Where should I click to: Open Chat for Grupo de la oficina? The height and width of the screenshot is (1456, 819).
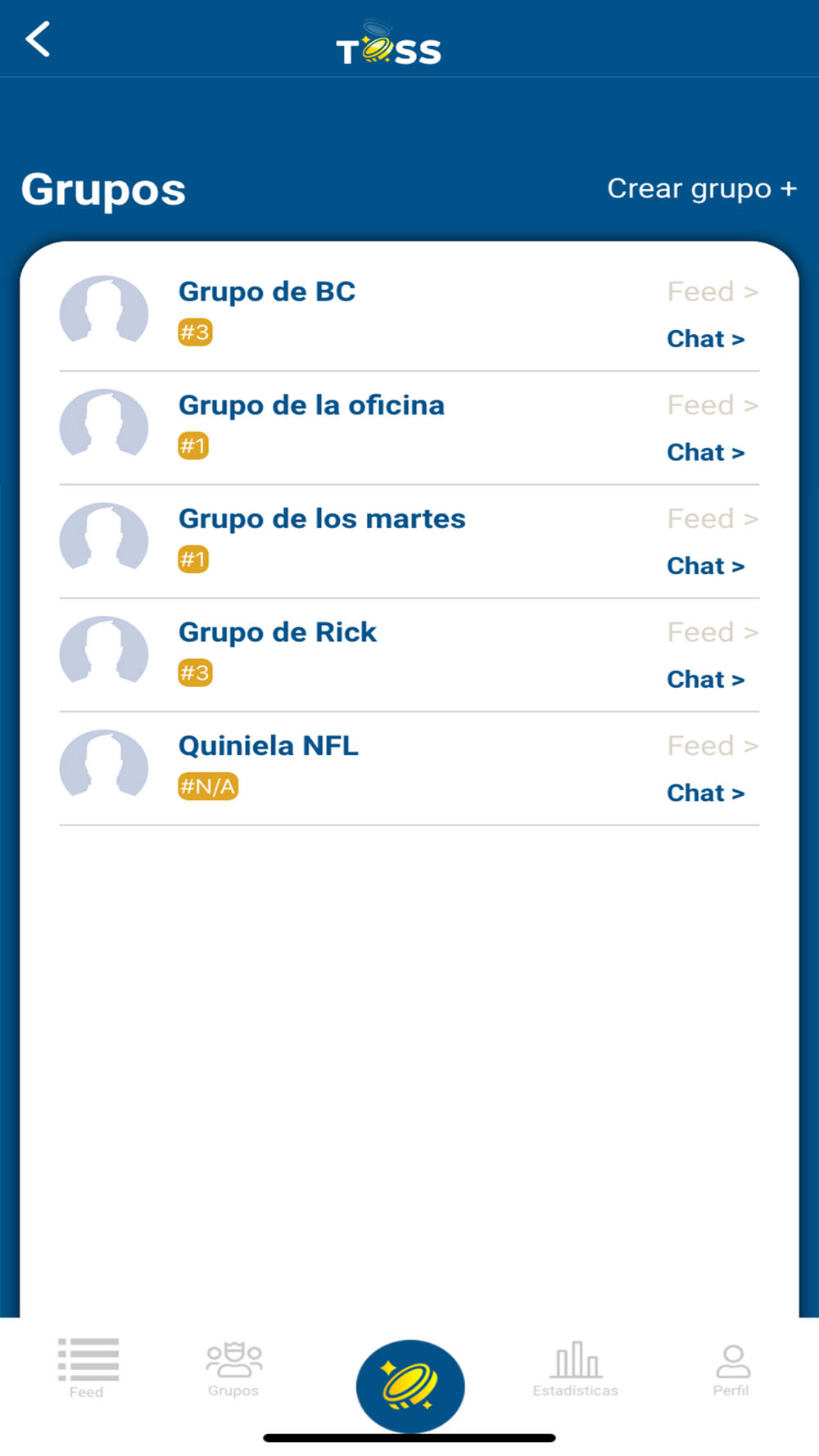pyautogui.click(x=705, y=452)
